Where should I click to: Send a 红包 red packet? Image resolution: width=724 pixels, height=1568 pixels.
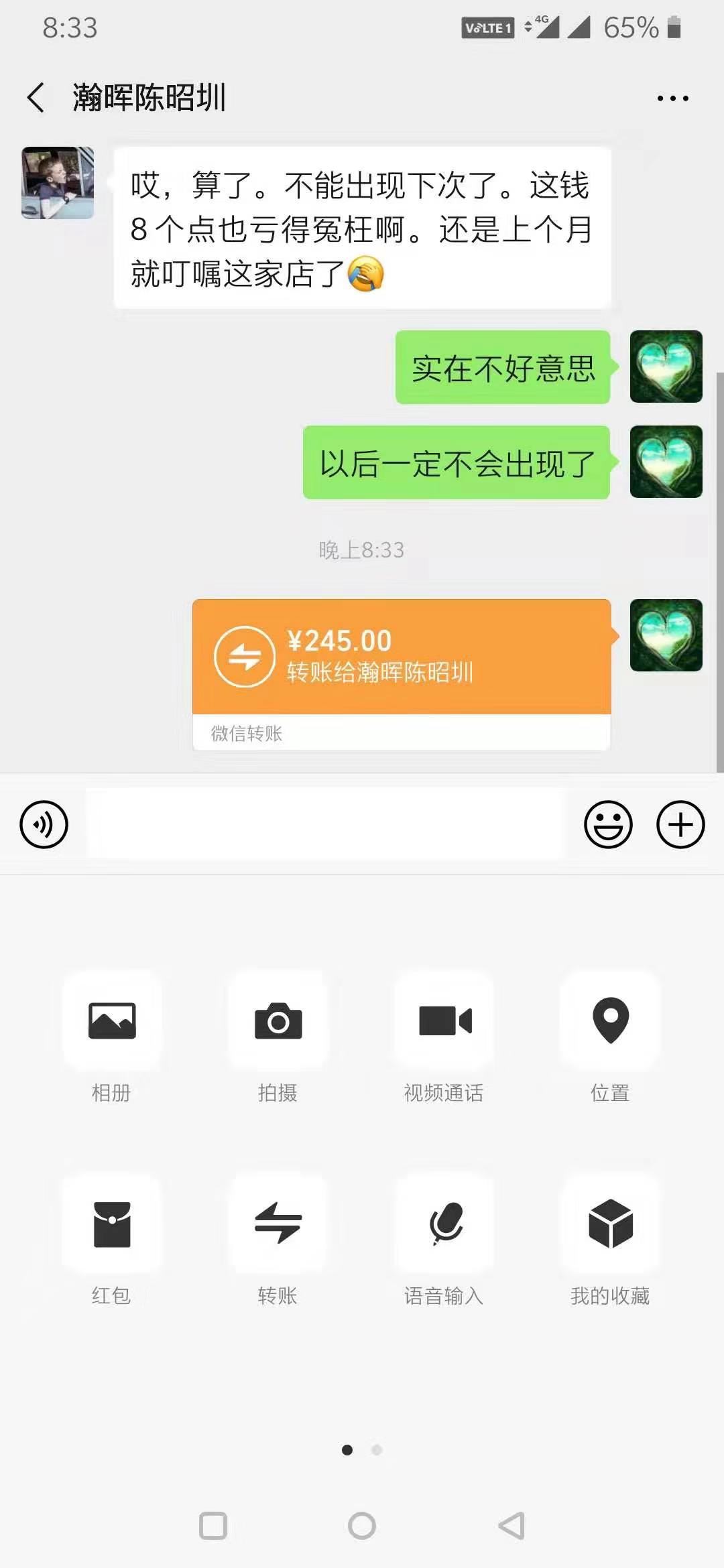click(x=112, y=1224)
